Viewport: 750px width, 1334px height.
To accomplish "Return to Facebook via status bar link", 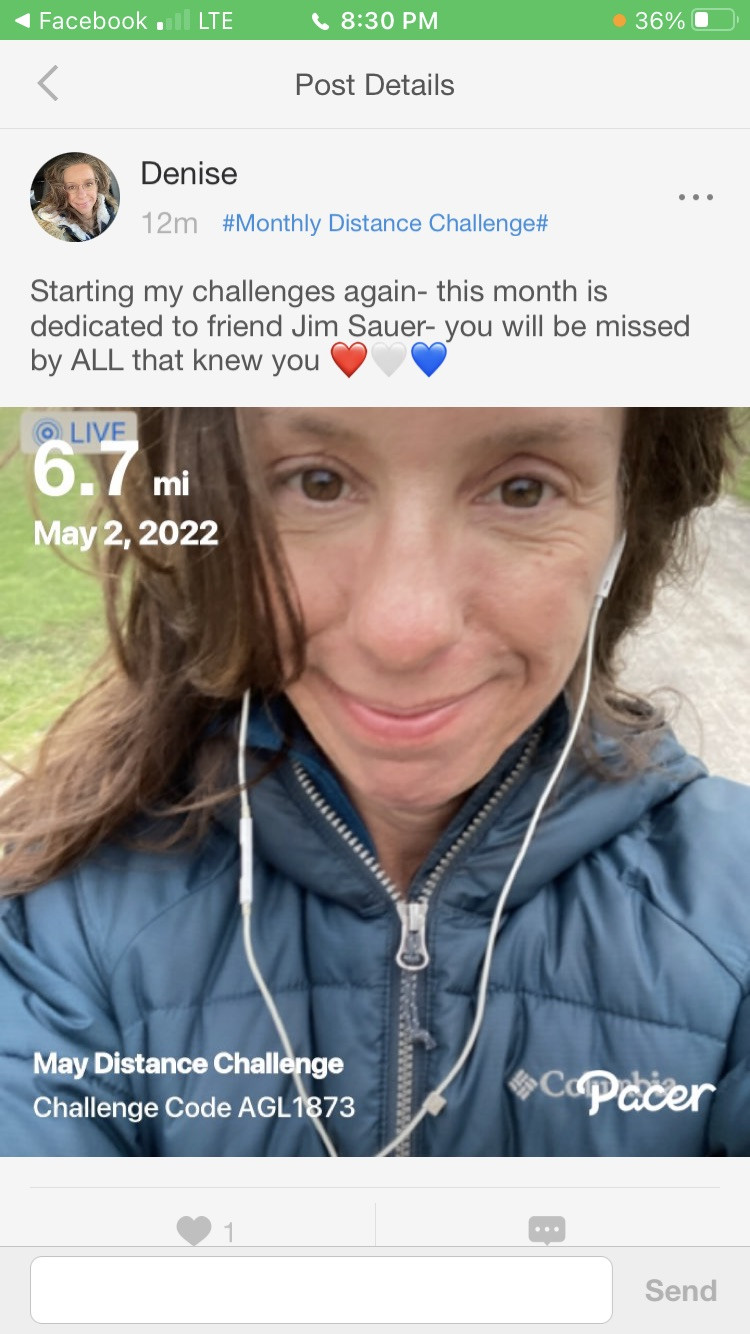I will click(x=82, y=20).
